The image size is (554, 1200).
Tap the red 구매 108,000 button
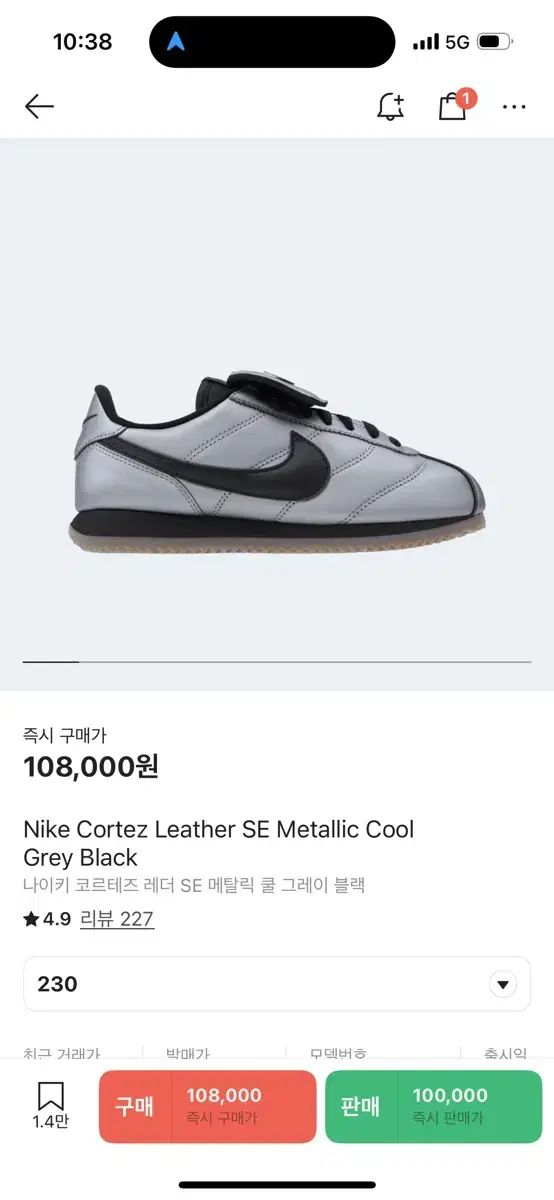(x=207, y=1106)
